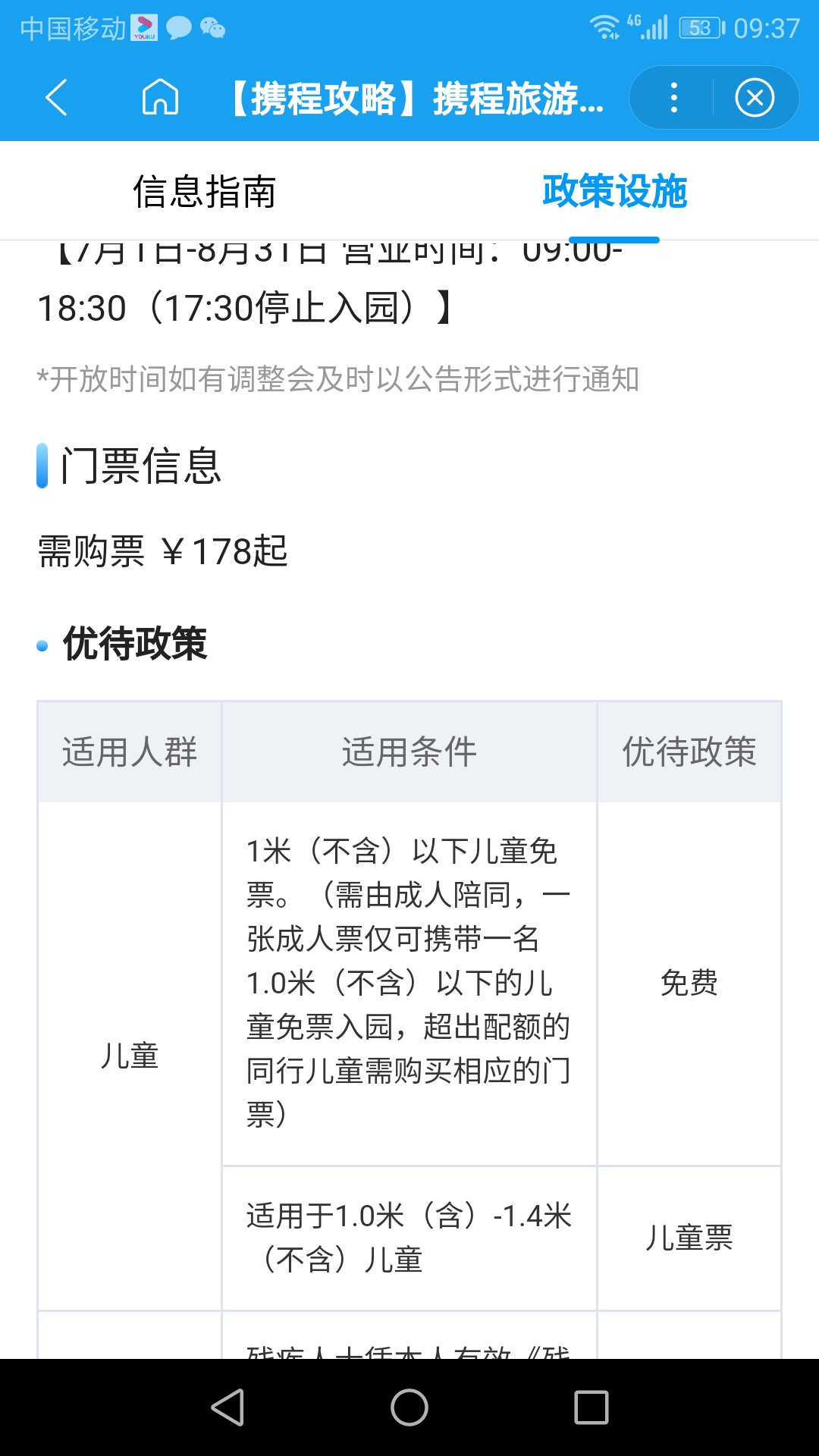
Task: Open the three-dot more menu
Action: tap(673, 98)
